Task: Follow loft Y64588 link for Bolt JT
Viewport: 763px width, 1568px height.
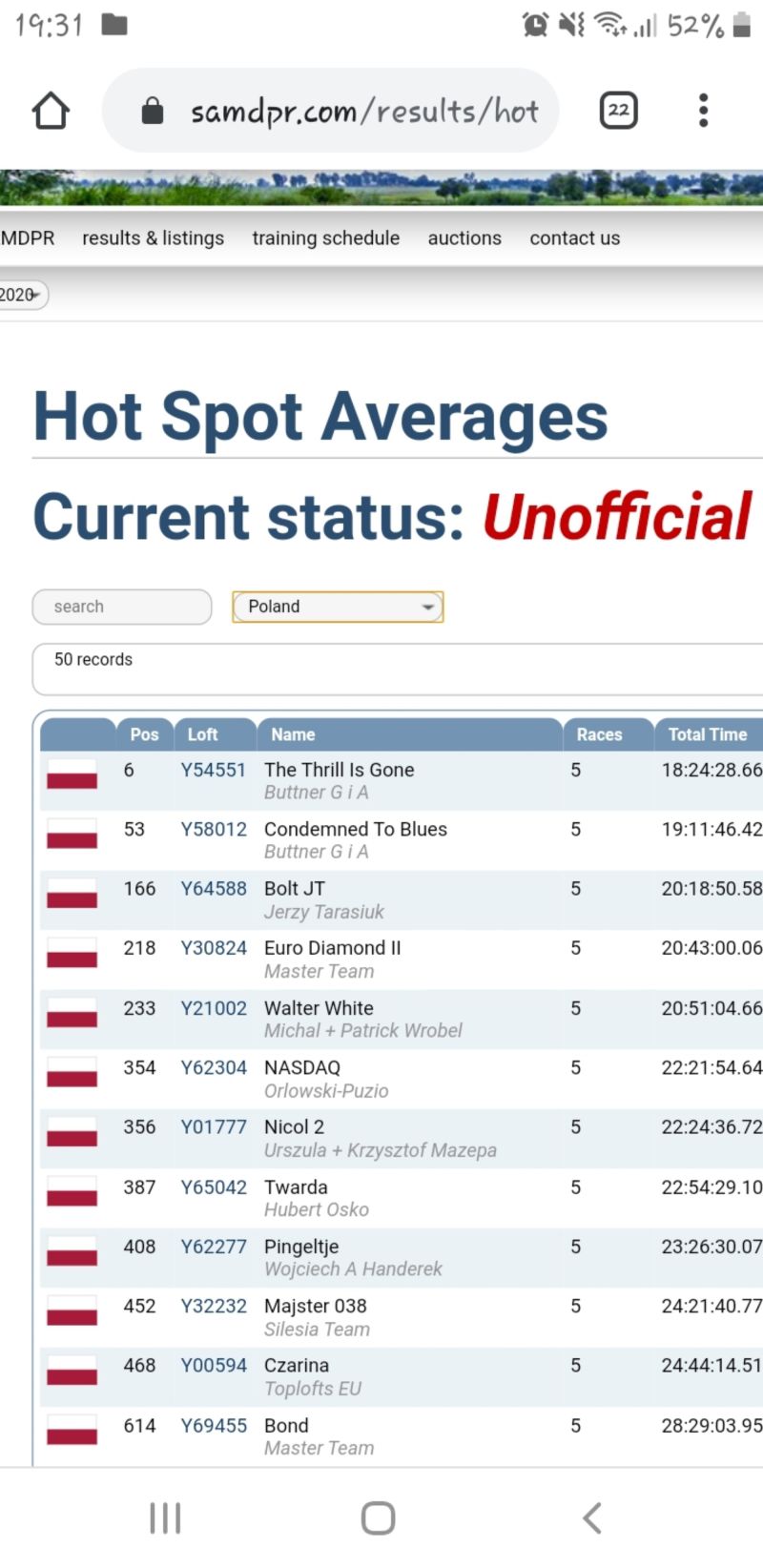Action: pos(213,888)
